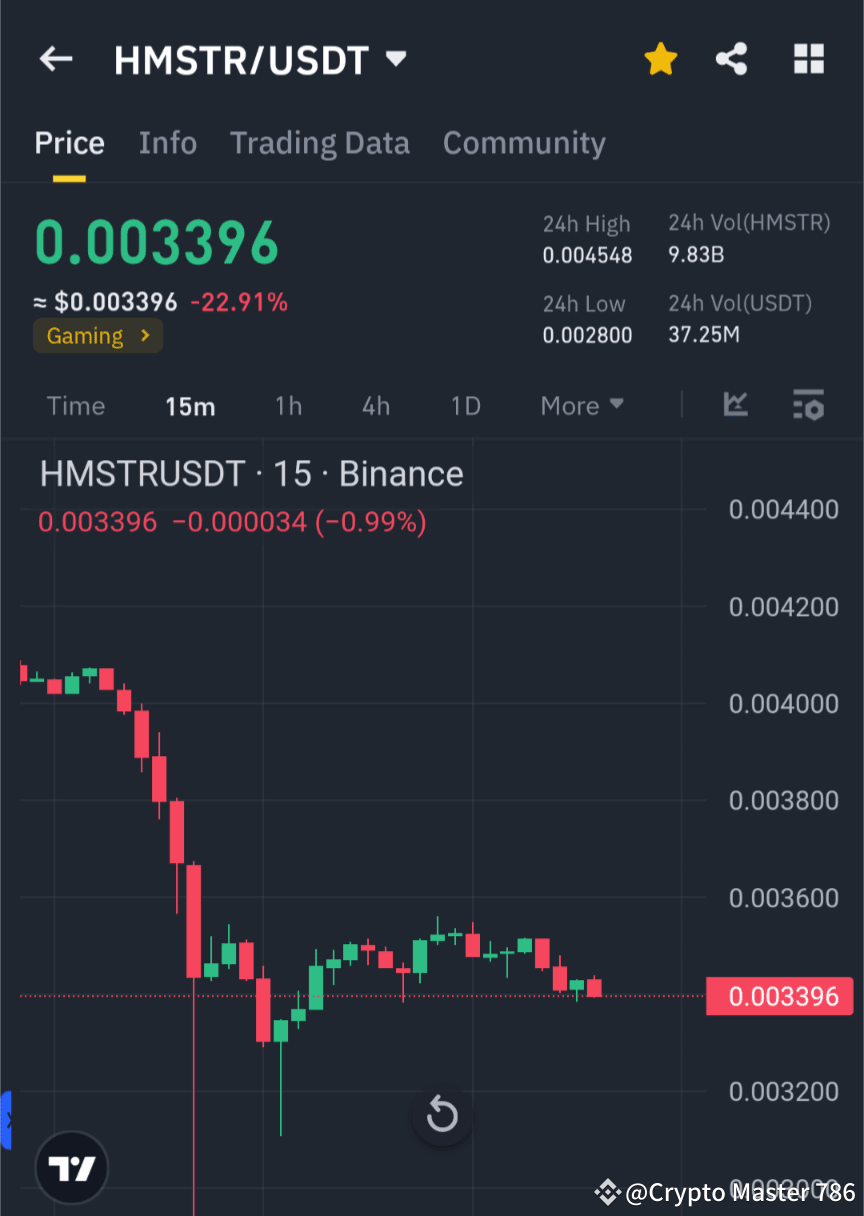
Task: Select the 15m candle interval
Action: pos(190,406)
